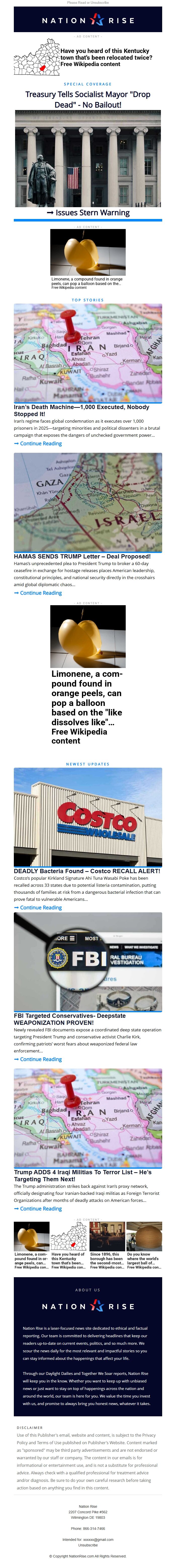Screen dimensions: 176x1568
Task: Open the Treasury building photo story
Action: tap(88, 158)
